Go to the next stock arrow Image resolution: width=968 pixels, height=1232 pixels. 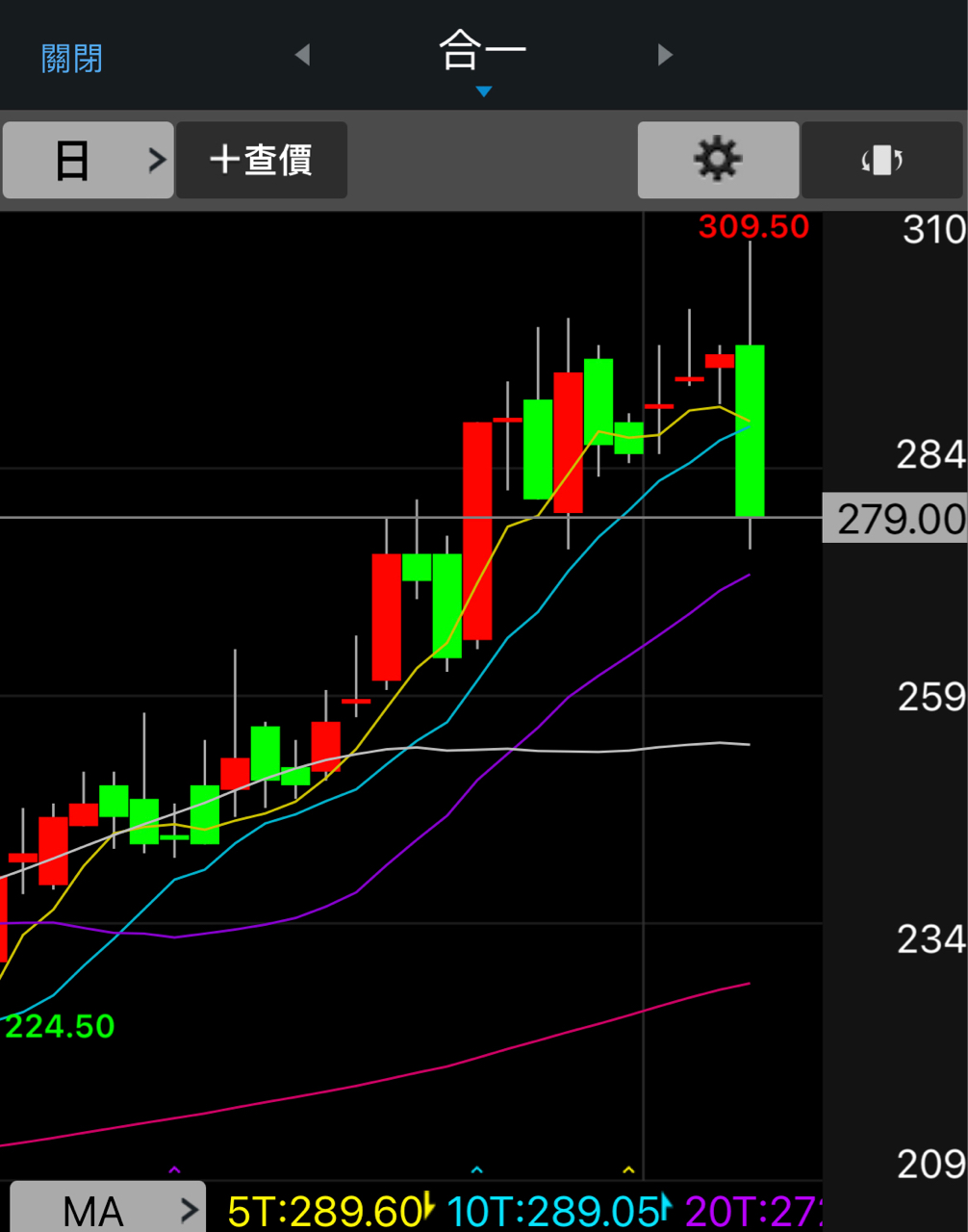[664, 55]
